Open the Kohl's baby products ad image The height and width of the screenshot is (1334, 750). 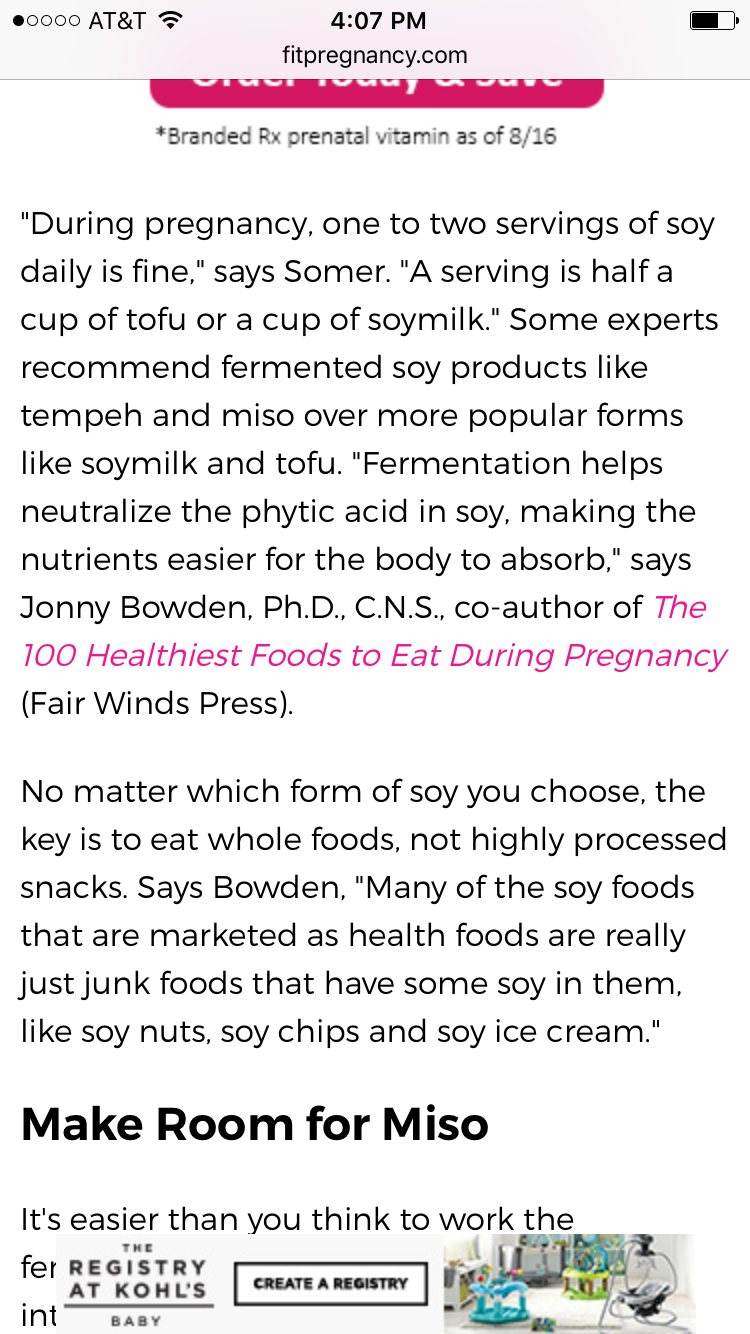568,1283
